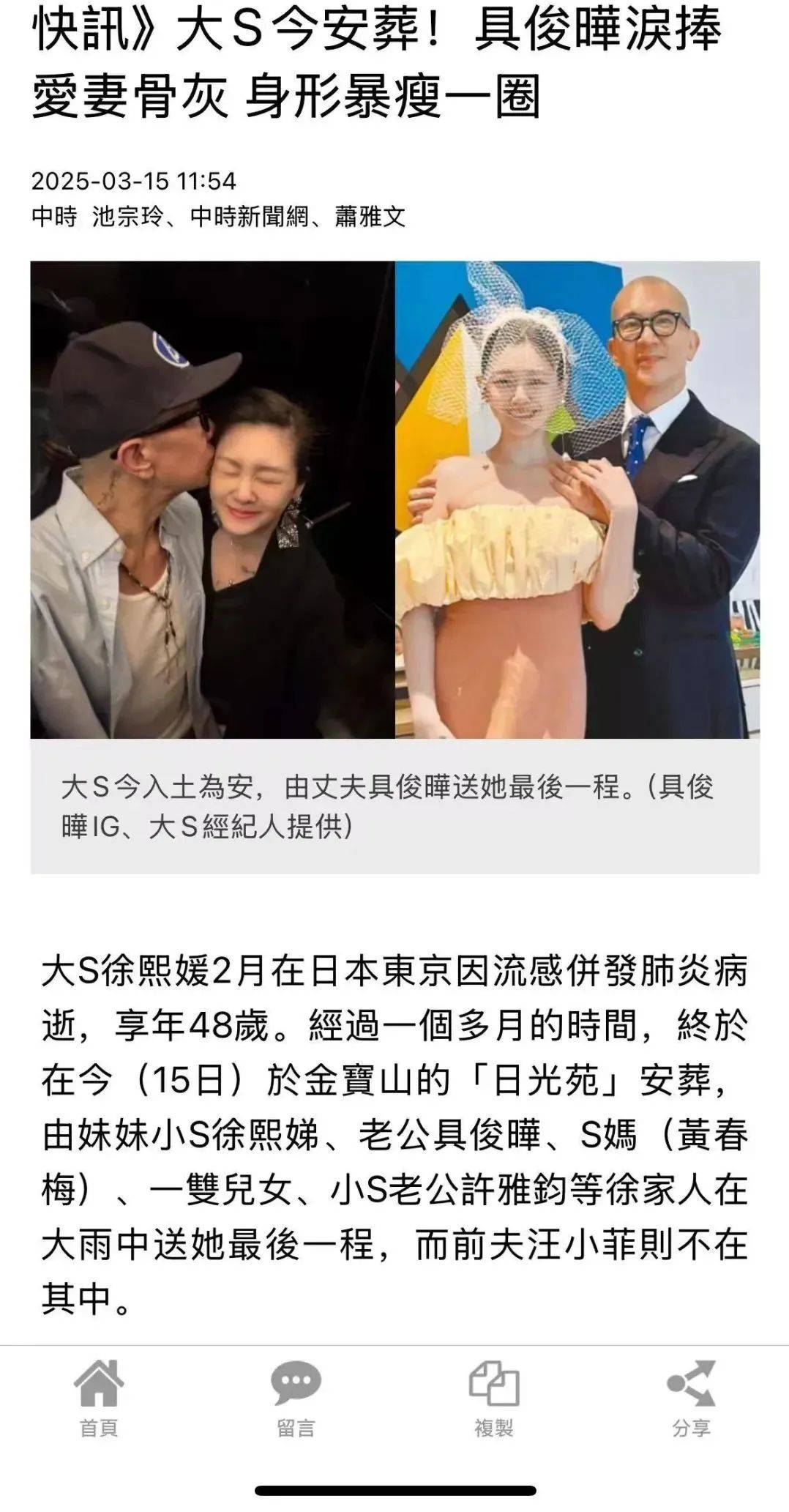The image size is (789, 1512).
Task: Go to 首頁 home
Action: (x=99, y=1397)
